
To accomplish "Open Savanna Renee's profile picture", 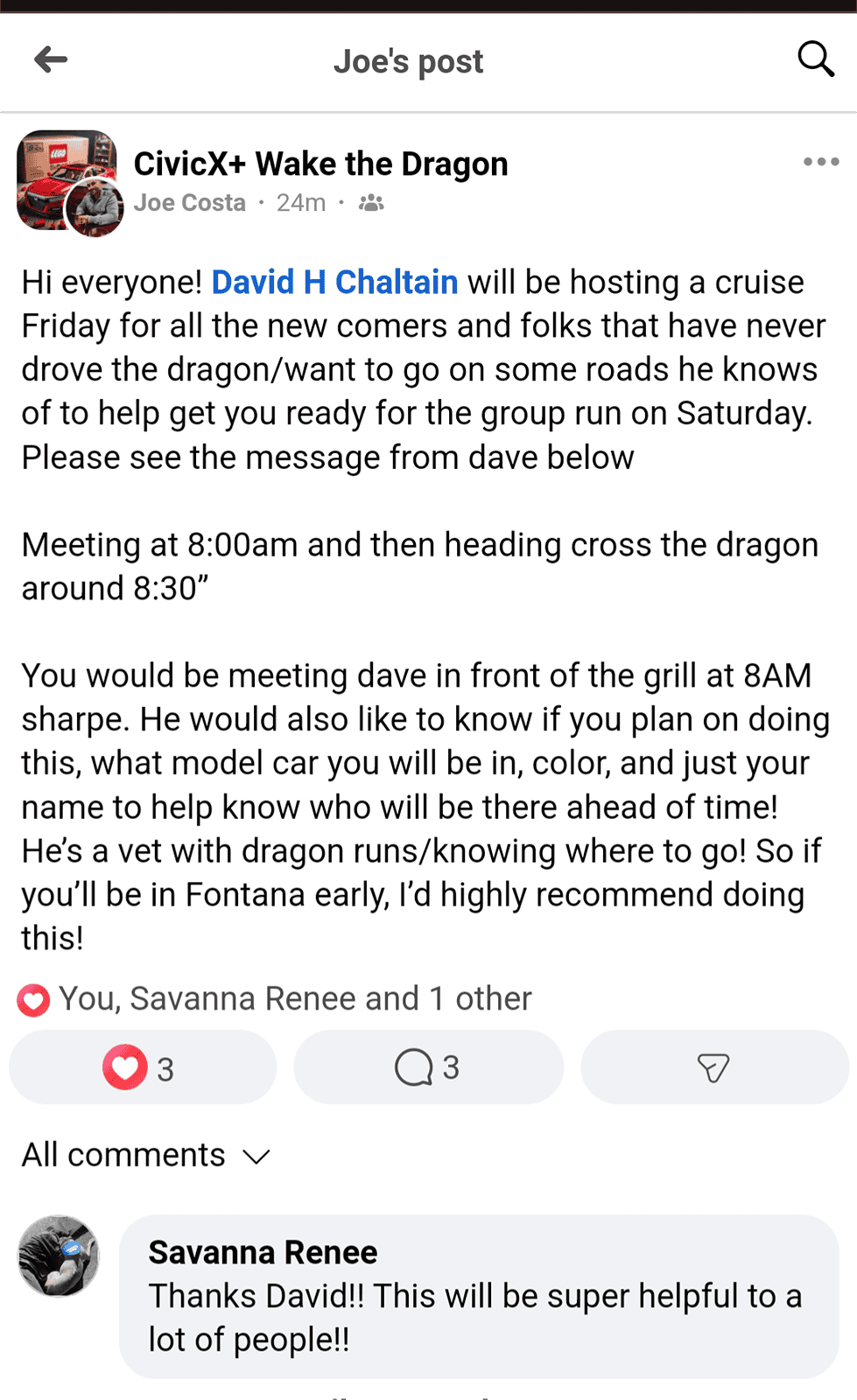I will (x=59, y=1256).
